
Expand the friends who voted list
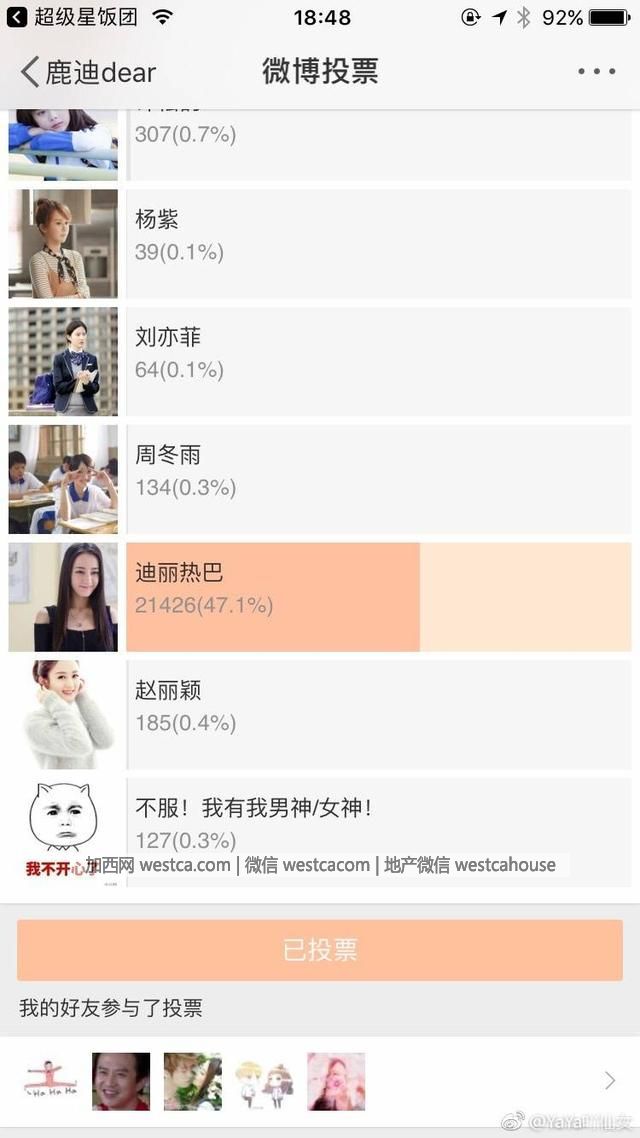609,1080
